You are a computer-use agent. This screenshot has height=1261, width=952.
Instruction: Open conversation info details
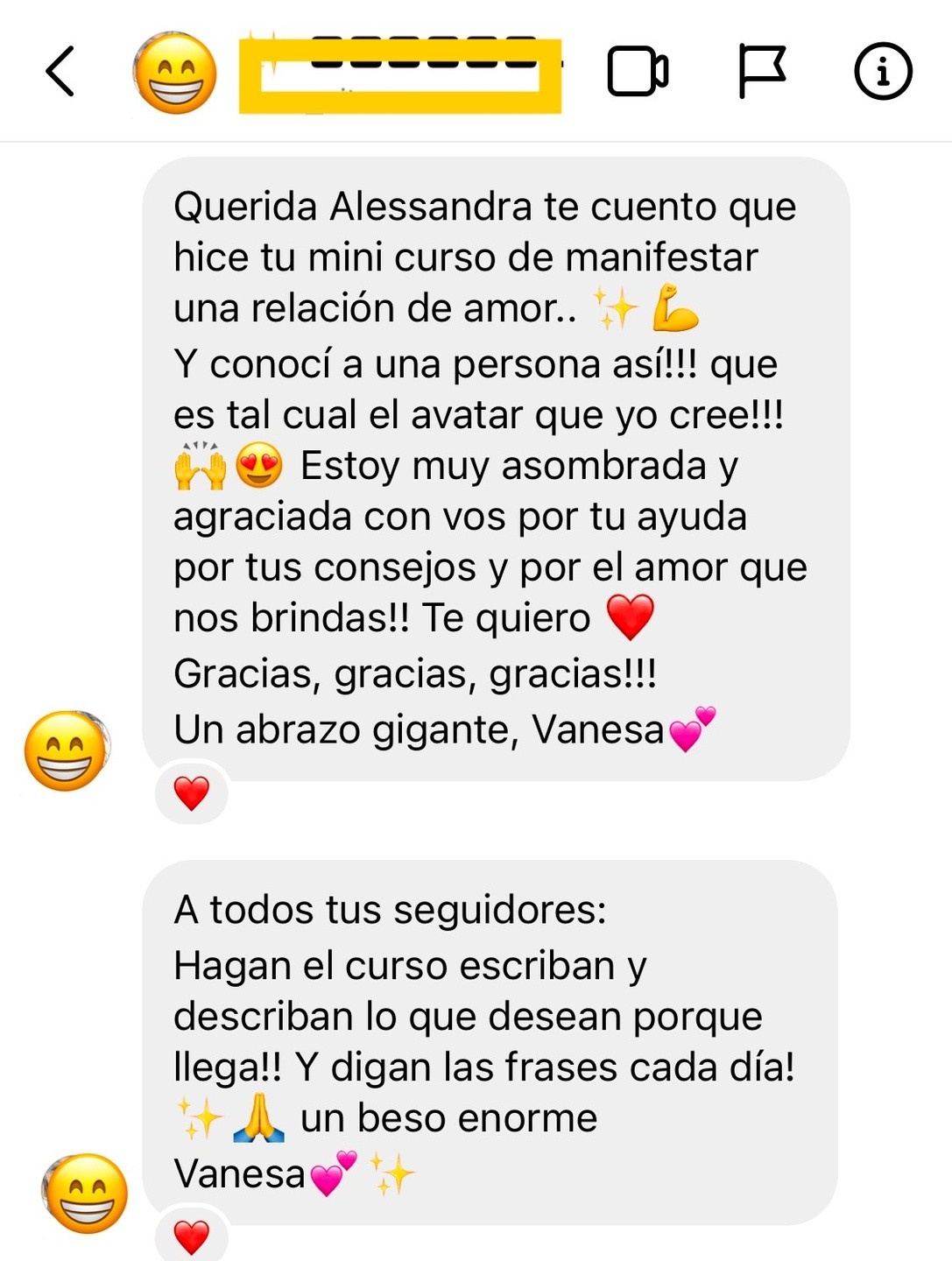coord(883,72)
